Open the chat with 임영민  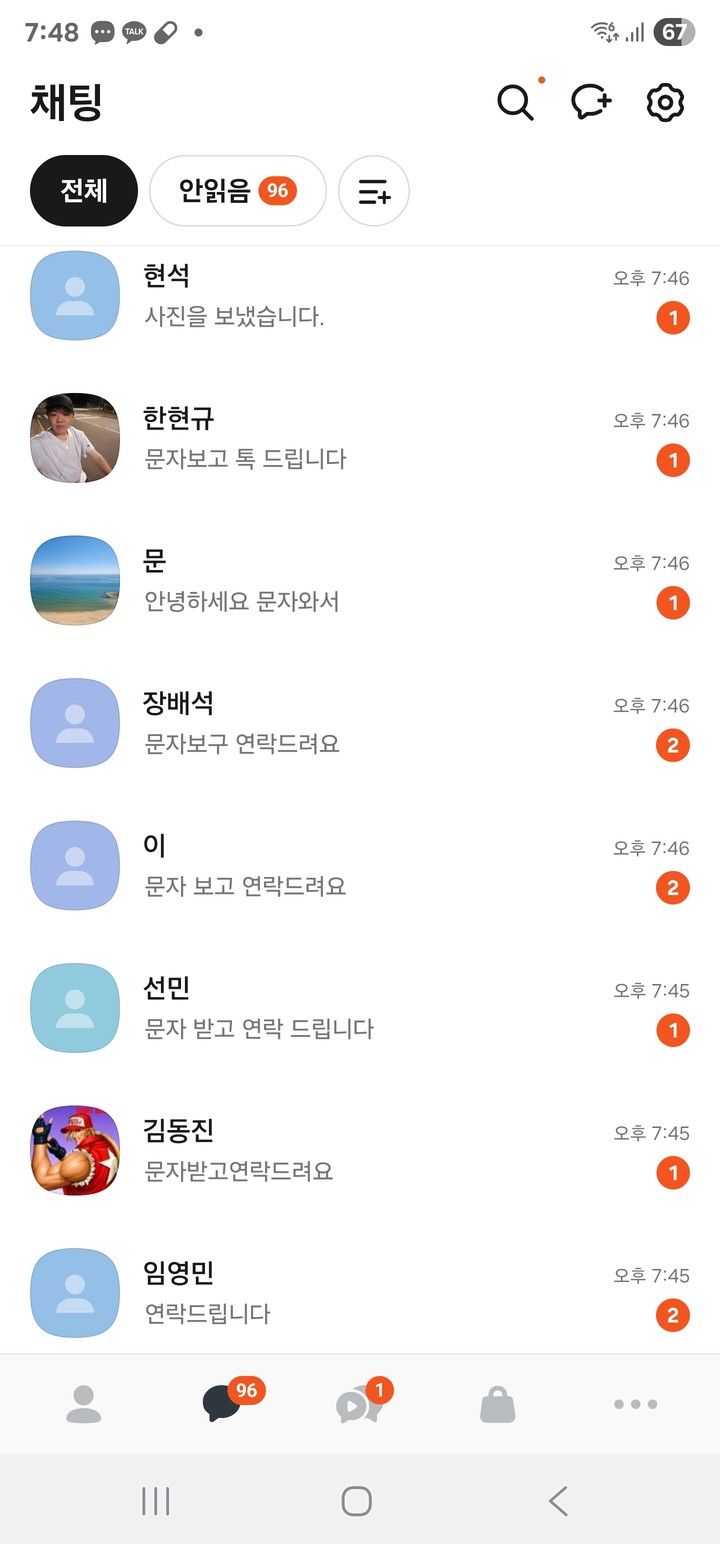tap(360, 1293)
